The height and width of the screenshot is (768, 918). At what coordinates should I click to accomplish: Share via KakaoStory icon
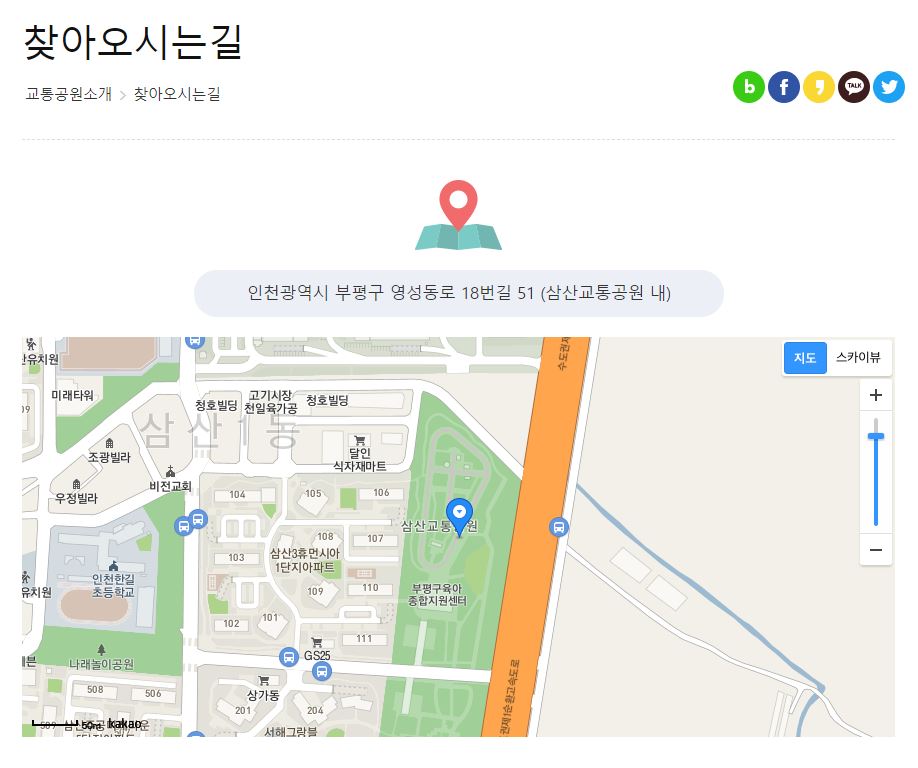coord(819,88)
